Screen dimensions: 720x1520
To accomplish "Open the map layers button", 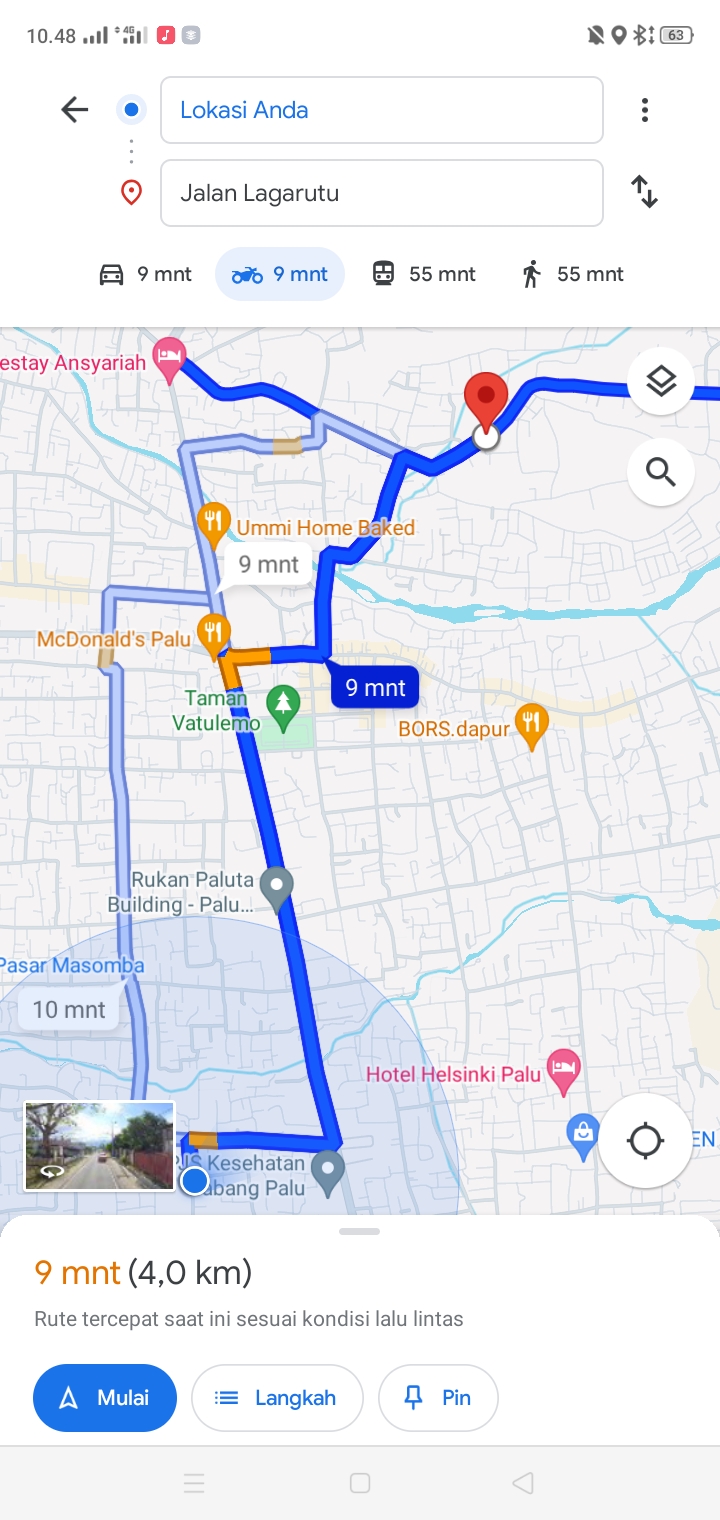I will pyautogui.click(x=661, y=381).
